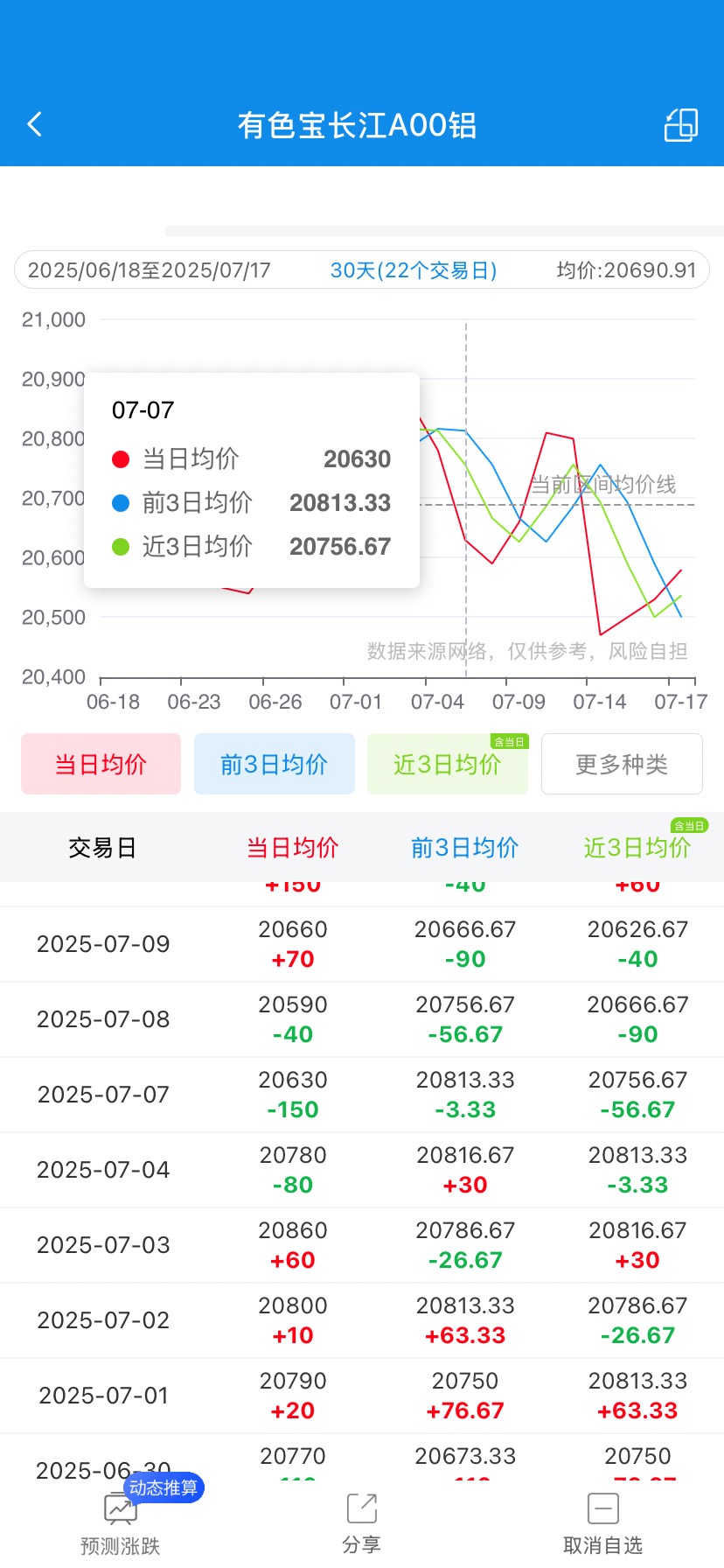Toggle the 前3日均价 chart line chip
This screenshot has width=724, height=1568.
pyautogui.click(x=275, y=764)
